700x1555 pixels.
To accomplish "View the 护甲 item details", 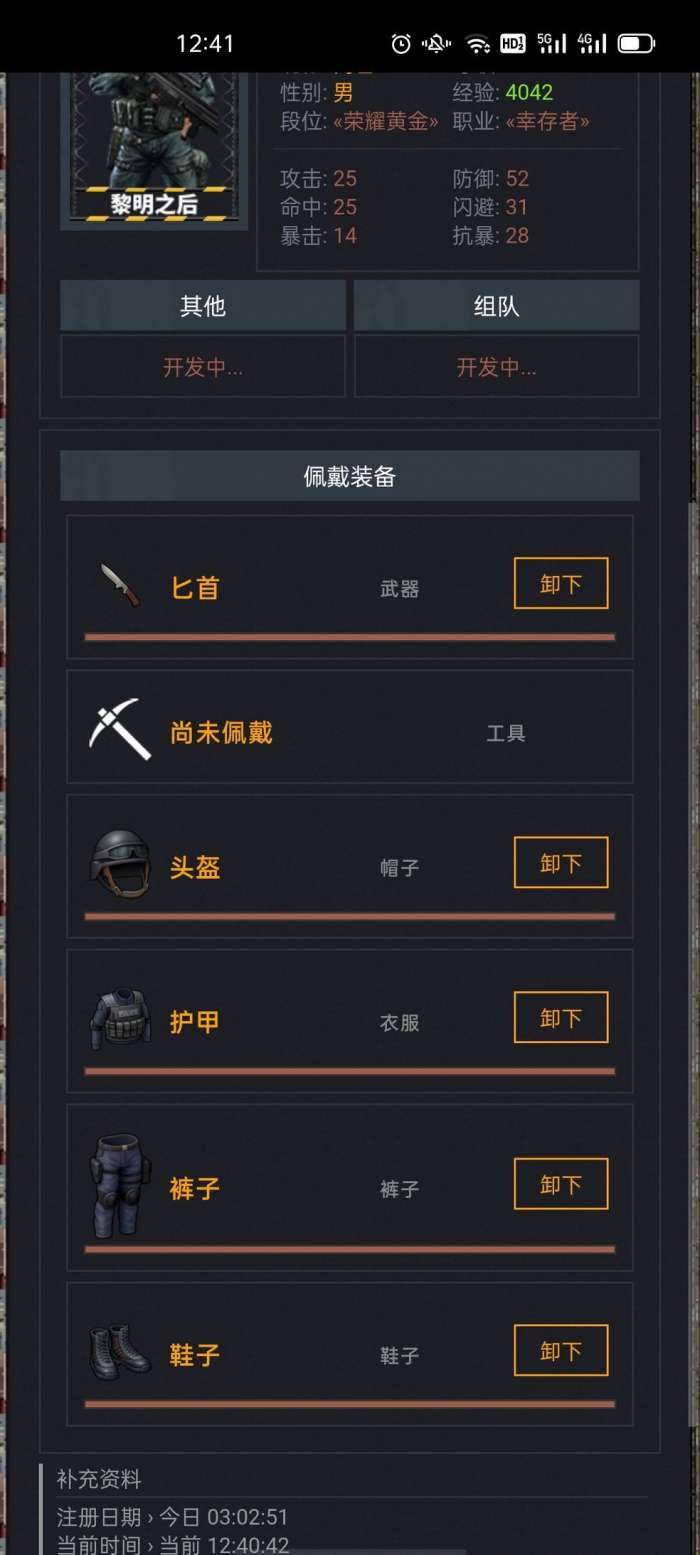I will pos(195,1022).
